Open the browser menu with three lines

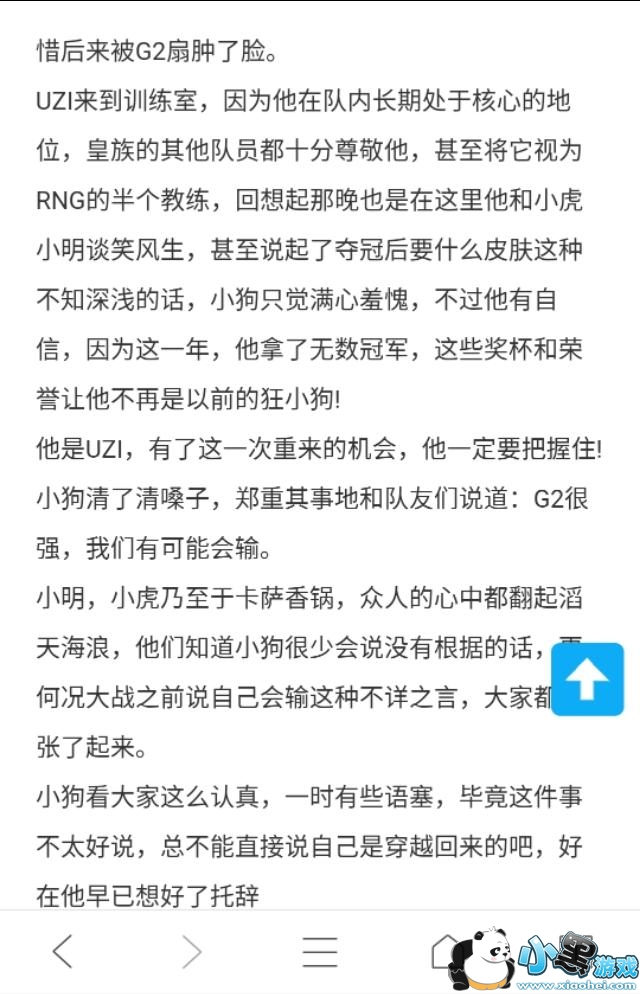pos(319,951)
